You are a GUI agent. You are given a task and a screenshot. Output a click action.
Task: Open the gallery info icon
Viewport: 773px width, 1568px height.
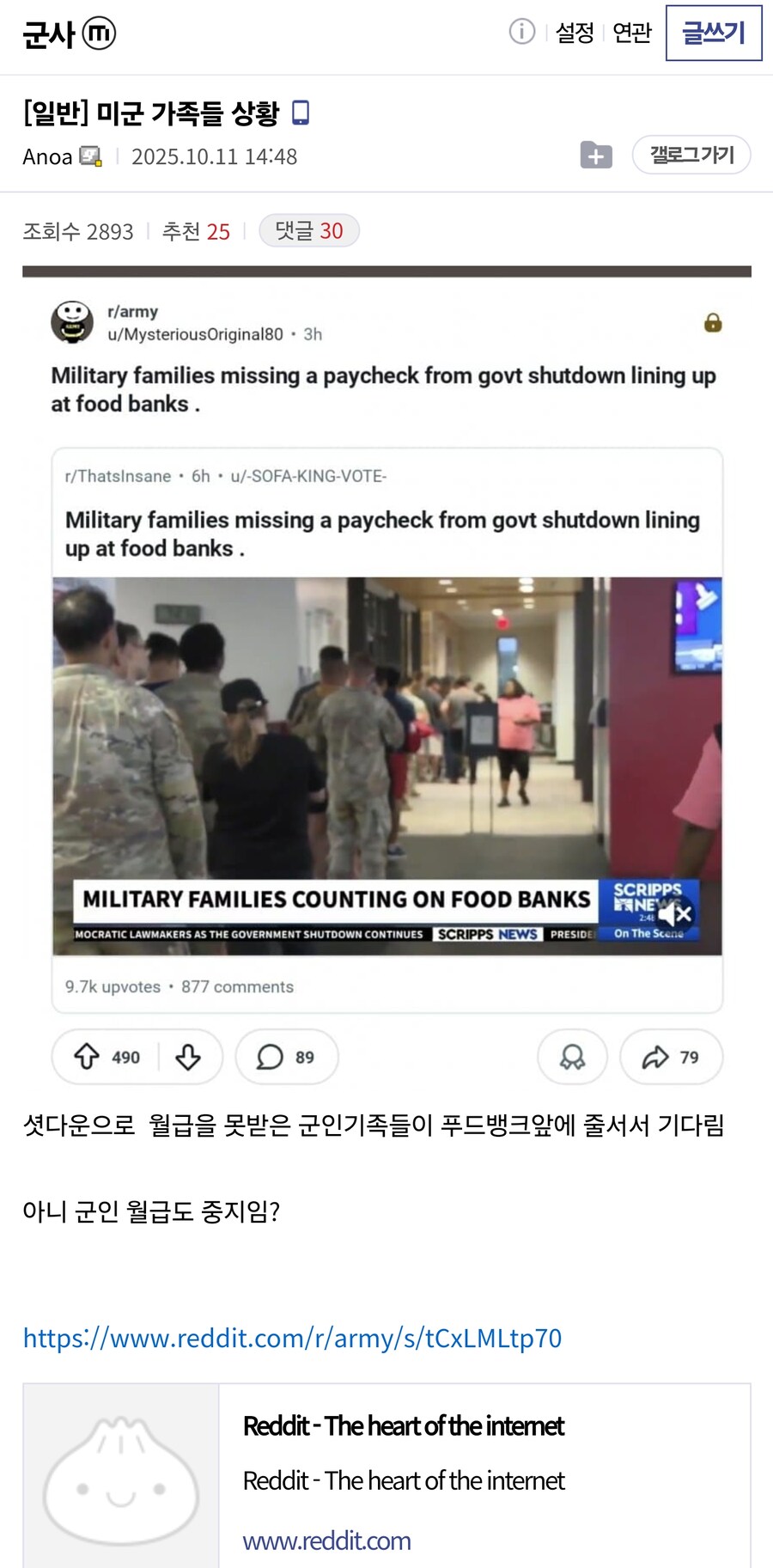[x=521, y=32]
